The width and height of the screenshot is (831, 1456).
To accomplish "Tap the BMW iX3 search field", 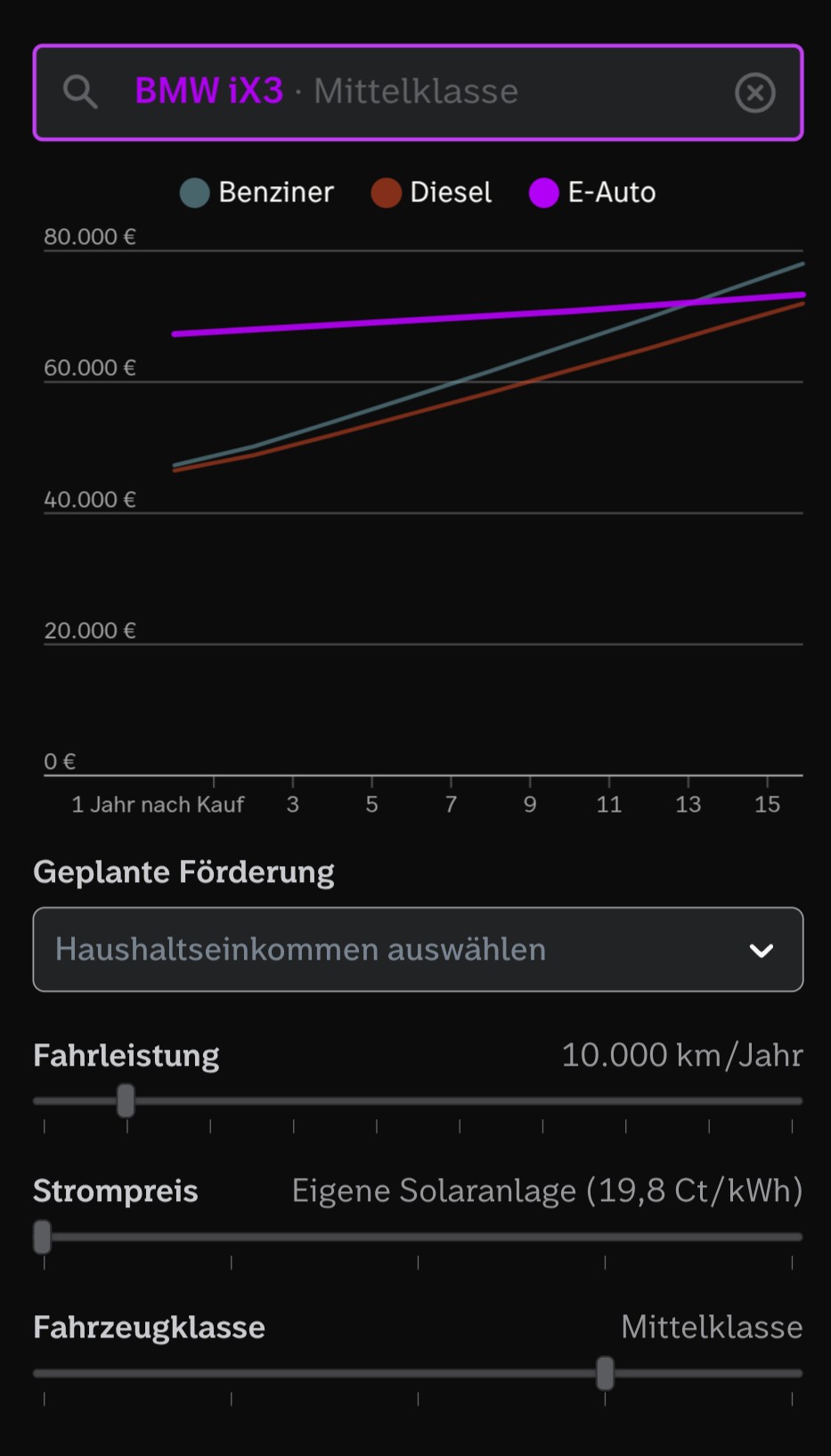I will pyautogui.click(x=415, y=92).
